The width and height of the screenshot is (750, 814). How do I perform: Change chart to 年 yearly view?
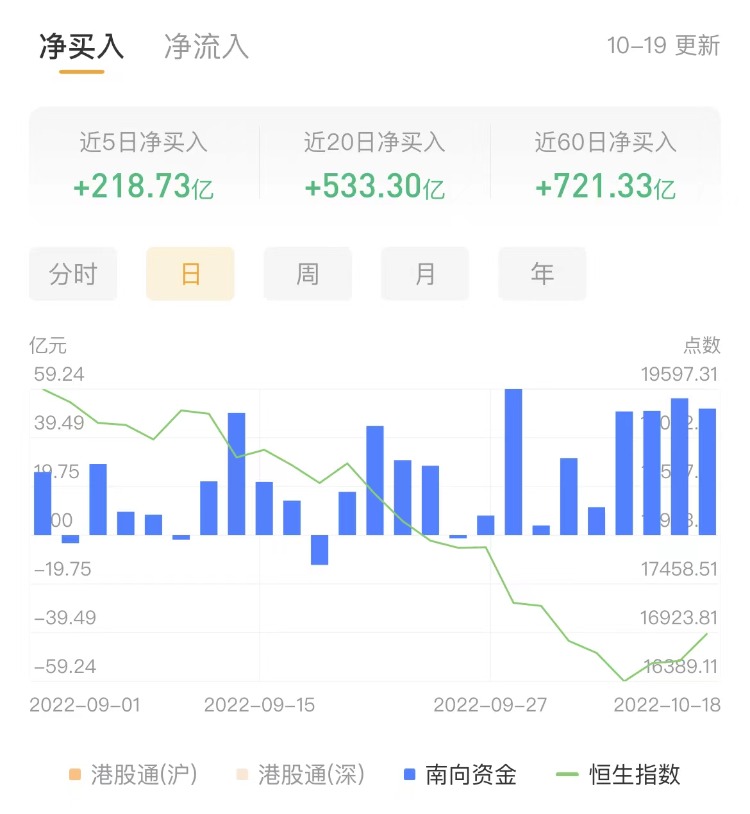coord(542,274)
